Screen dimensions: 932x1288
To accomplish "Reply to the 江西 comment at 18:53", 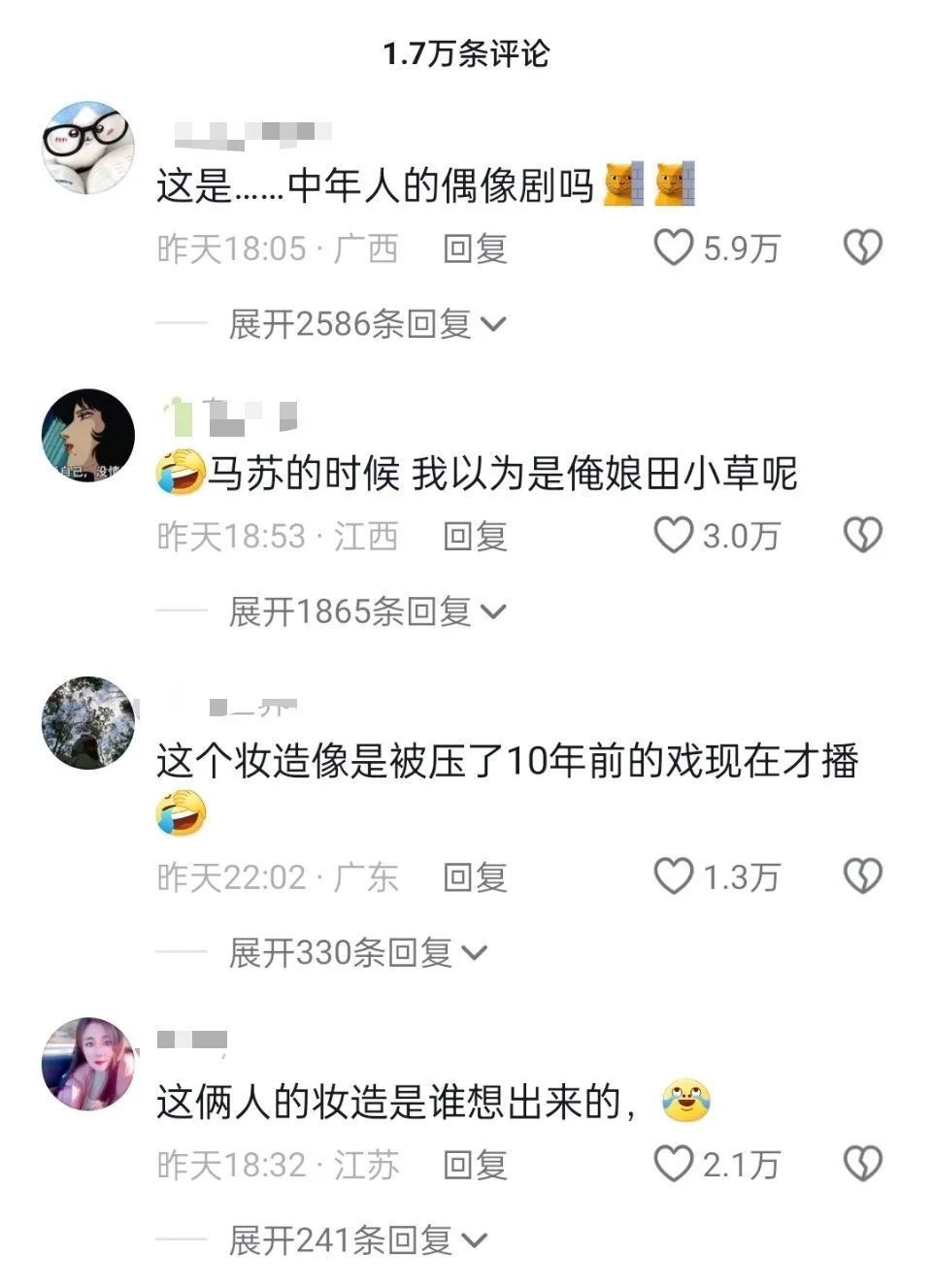I will [x=475, y=537].
